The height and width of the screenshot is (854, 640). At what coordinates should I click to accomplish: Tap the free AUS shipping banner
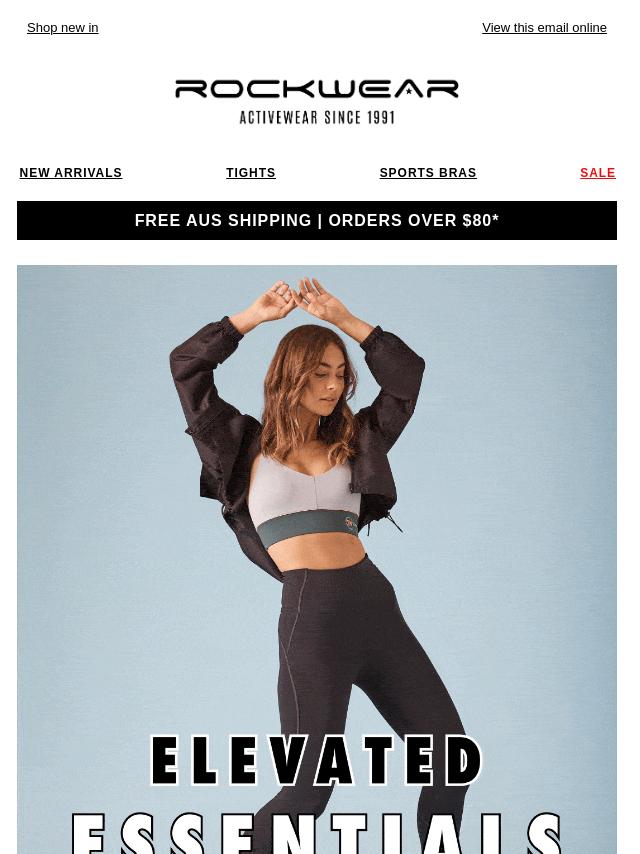(317, 220)
